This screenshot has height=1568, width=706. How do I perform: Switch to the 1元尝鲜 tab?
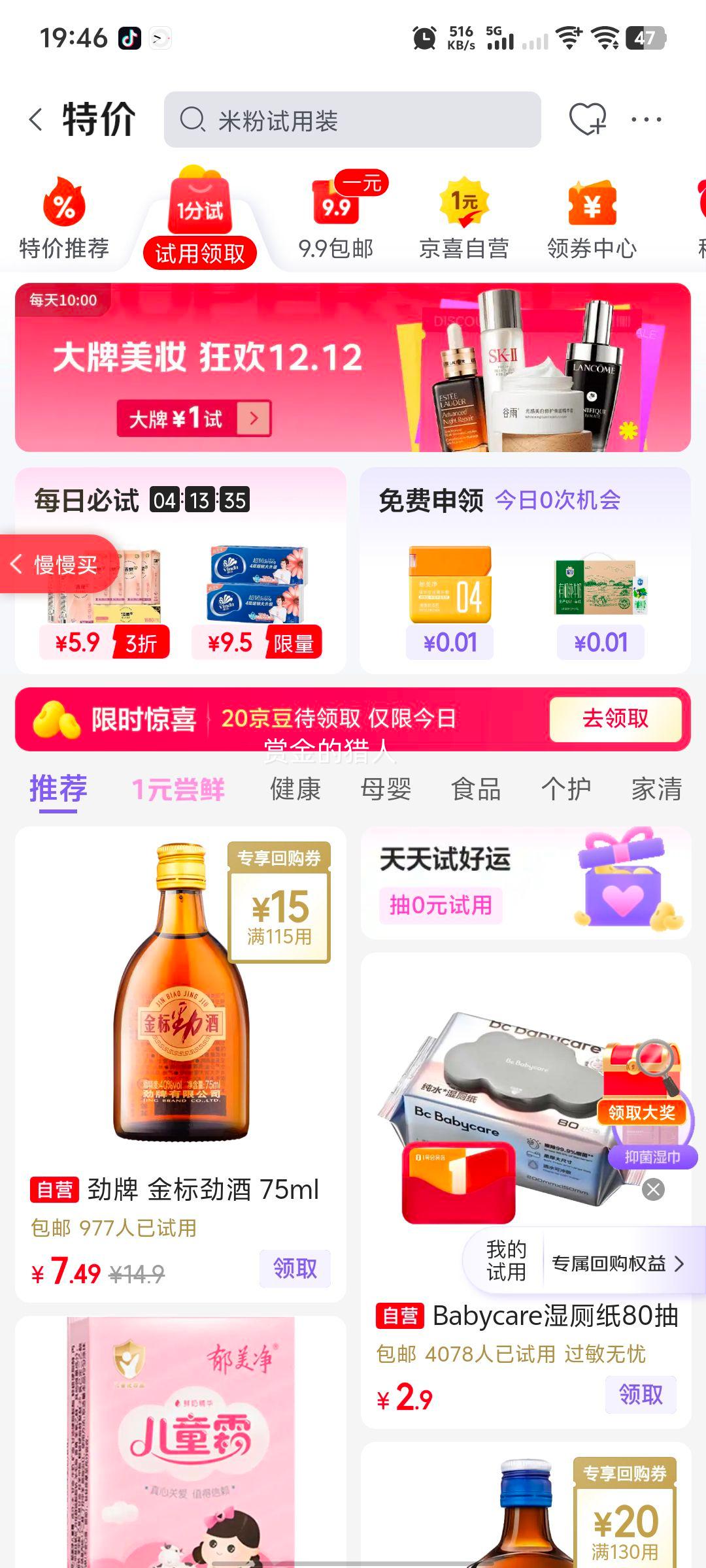(x=179, y=789)
